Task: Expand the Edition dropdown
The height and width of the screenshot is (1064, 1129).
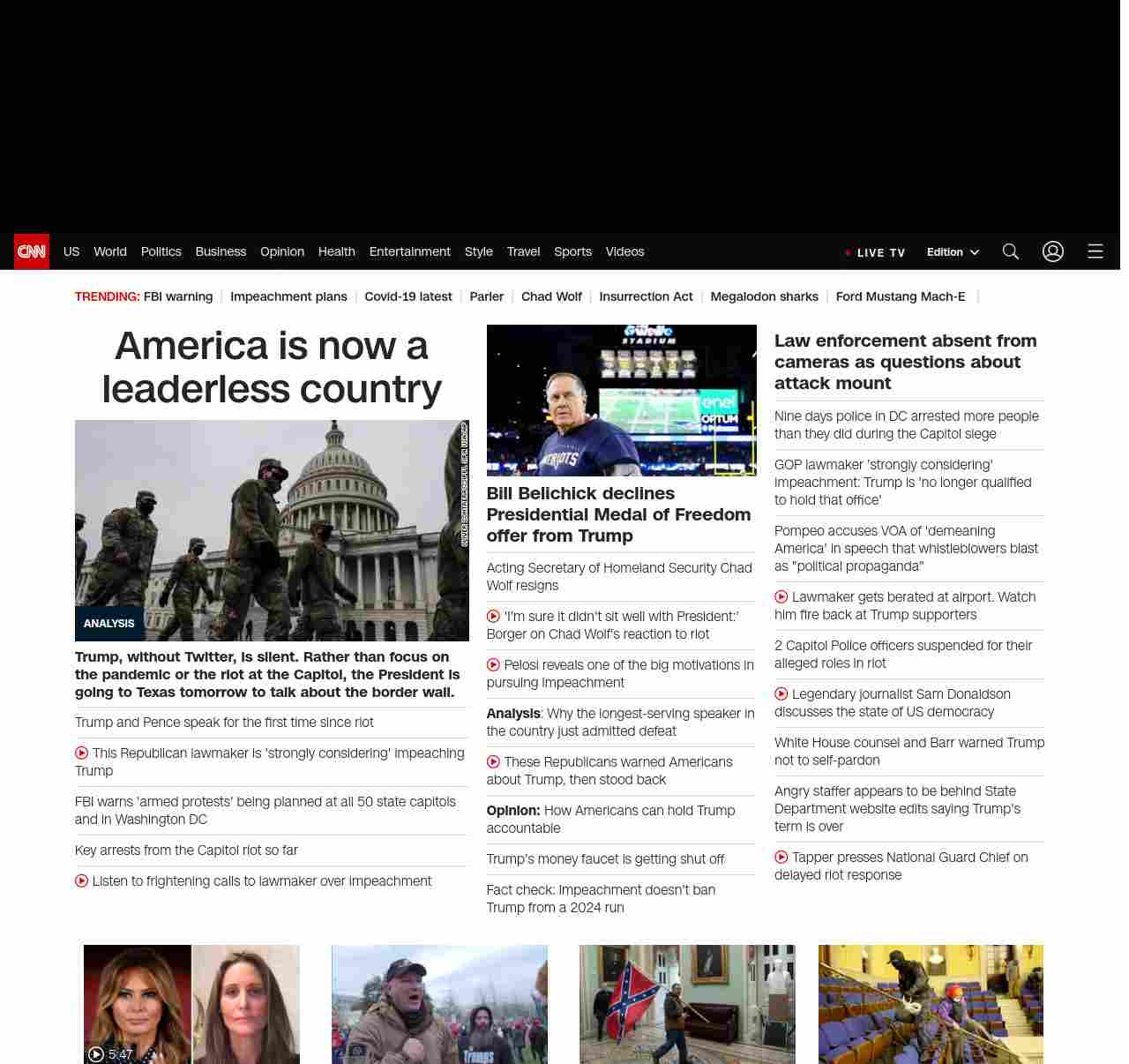Action: (953, 252)
